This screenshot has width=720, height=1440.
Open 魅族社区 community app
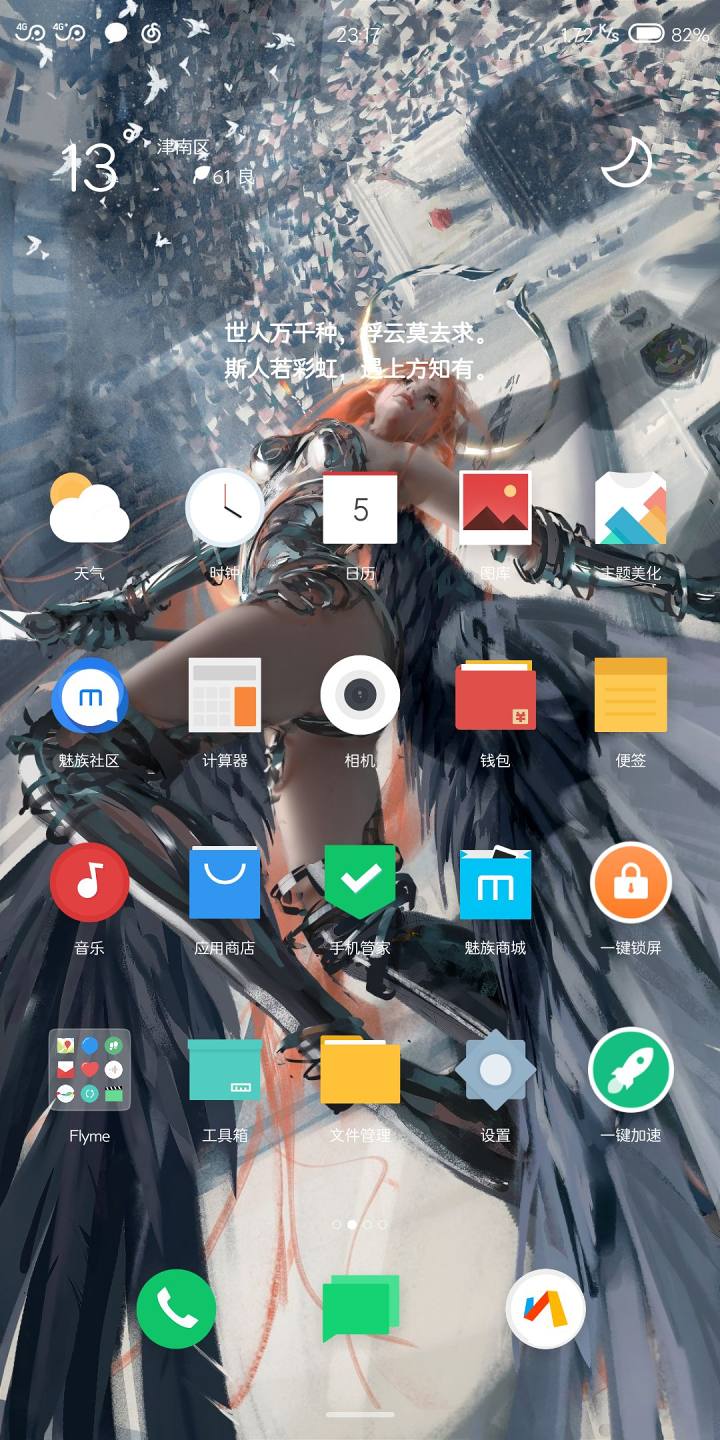tap(89, 696)
